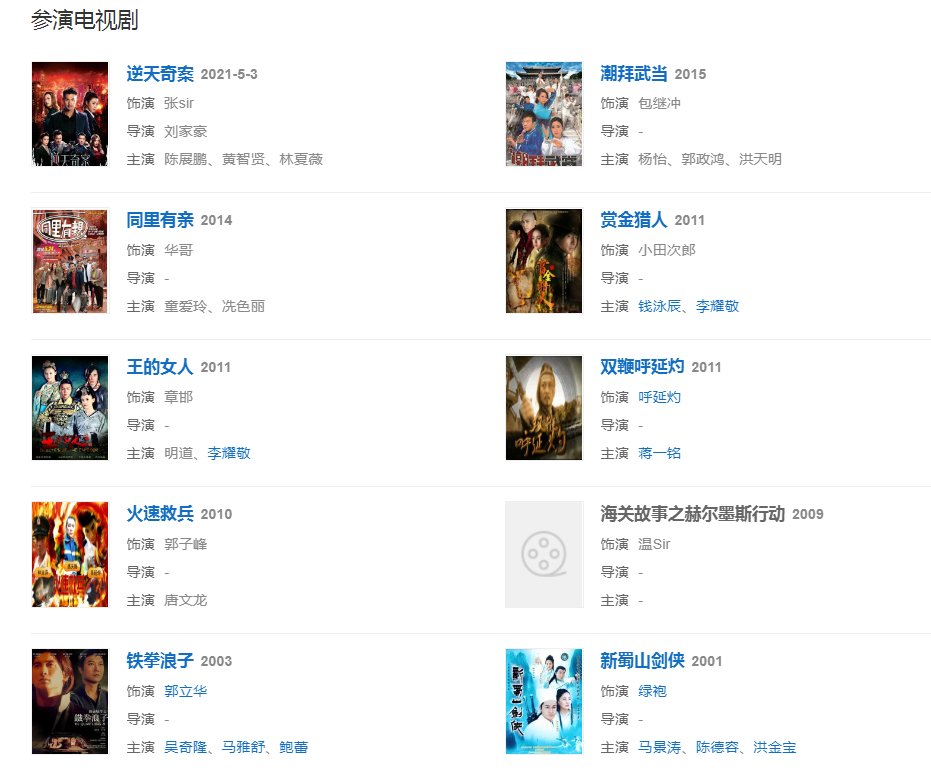Open the 马景涛 actor link

tap(660, 747)
